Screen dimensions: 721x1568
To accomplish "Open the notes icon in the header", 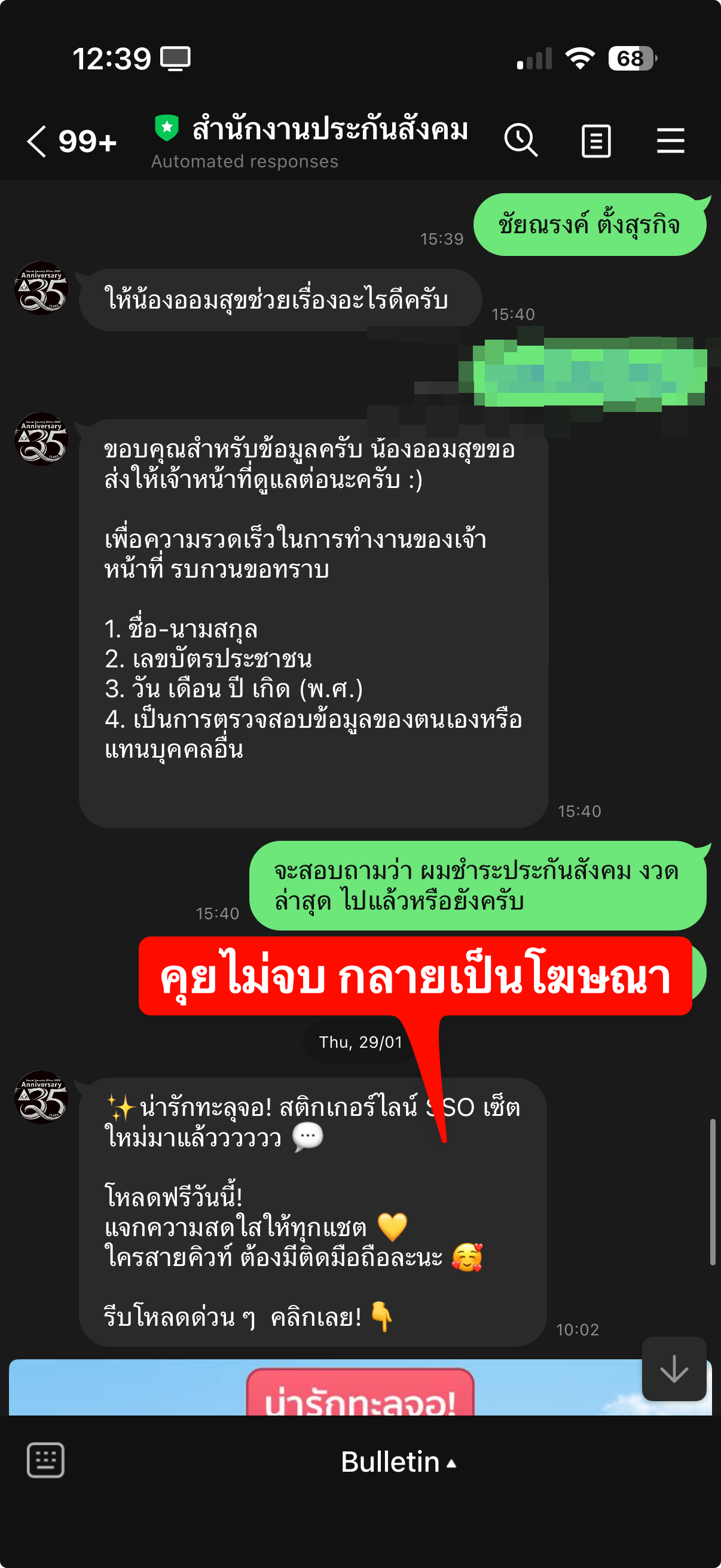I will click(595, 141).
